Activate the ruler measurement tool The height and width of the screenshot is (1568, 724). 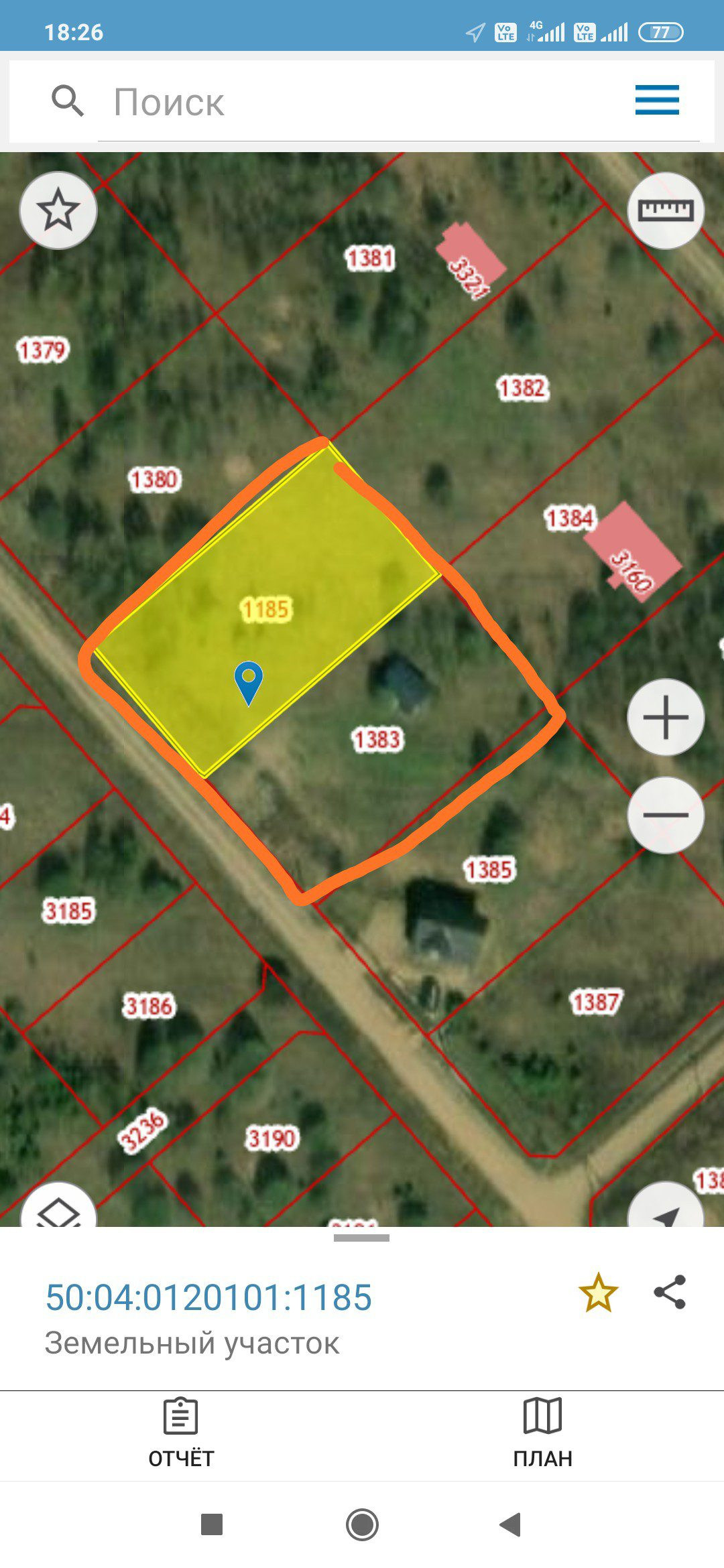(x=665, y=210)
